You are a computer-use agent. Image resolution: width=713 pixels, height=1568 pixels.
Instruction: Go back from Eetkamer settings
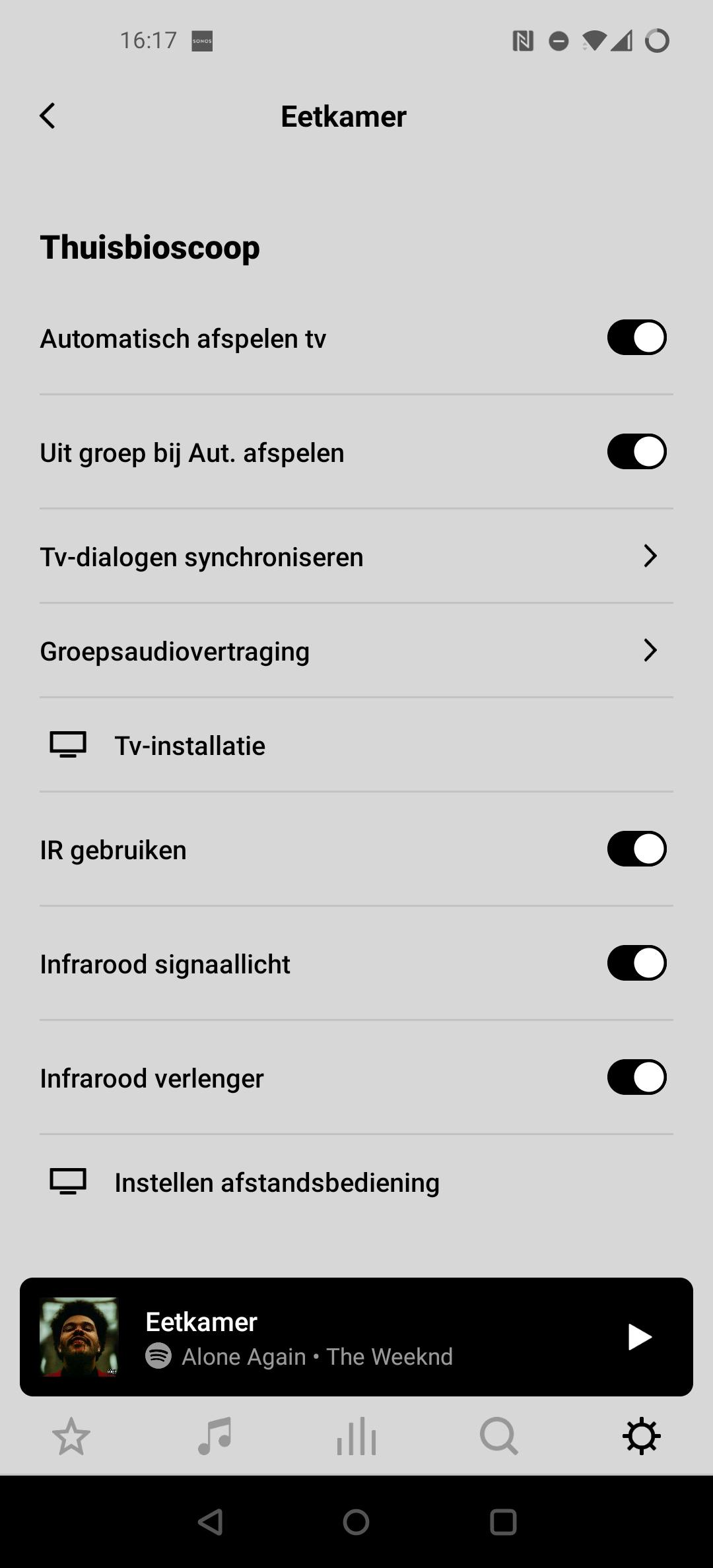coord(48,116)
